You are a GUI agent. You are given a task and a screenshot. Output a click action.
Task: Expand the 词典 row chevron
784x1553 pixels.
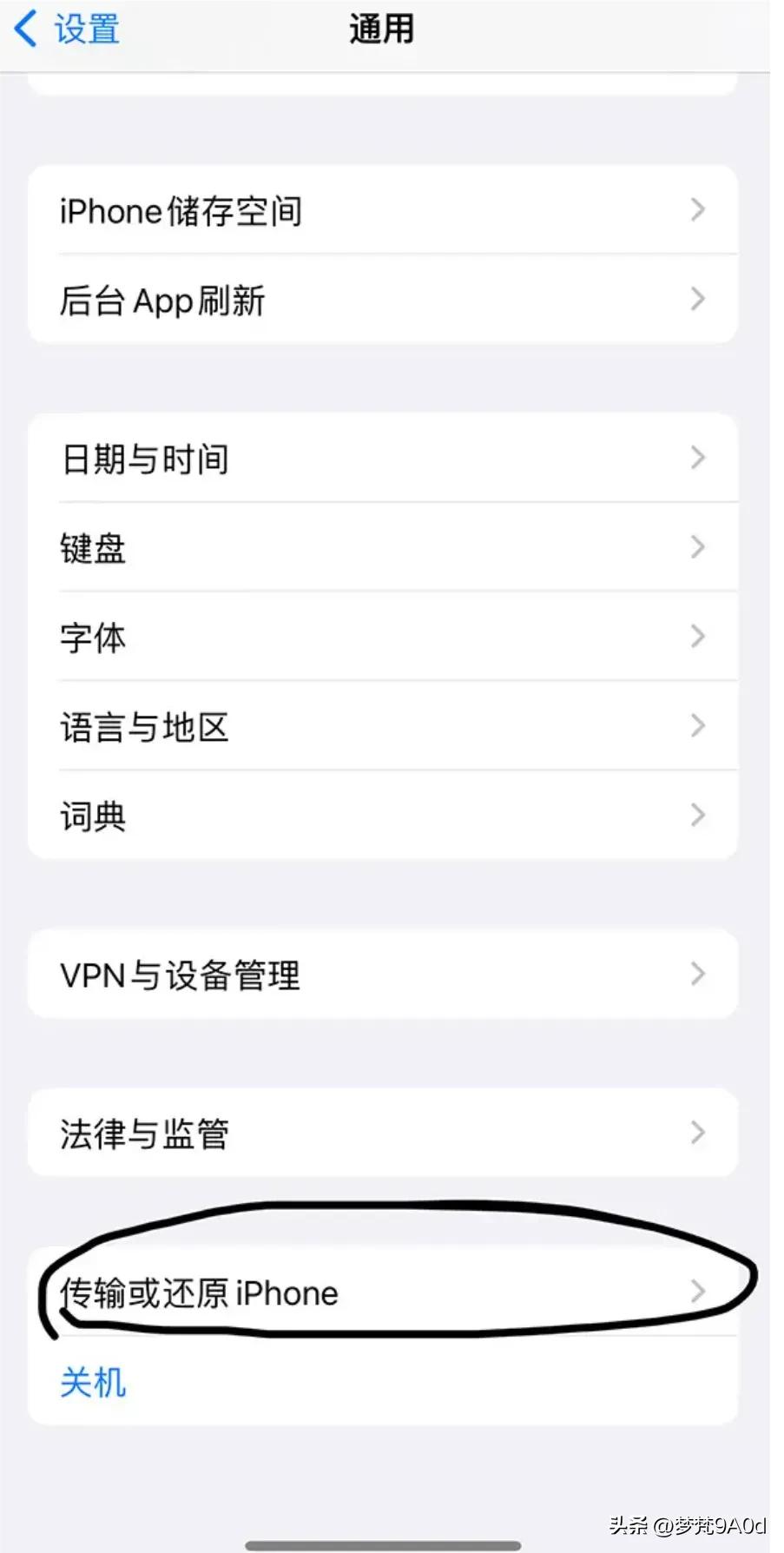point(698,815)
